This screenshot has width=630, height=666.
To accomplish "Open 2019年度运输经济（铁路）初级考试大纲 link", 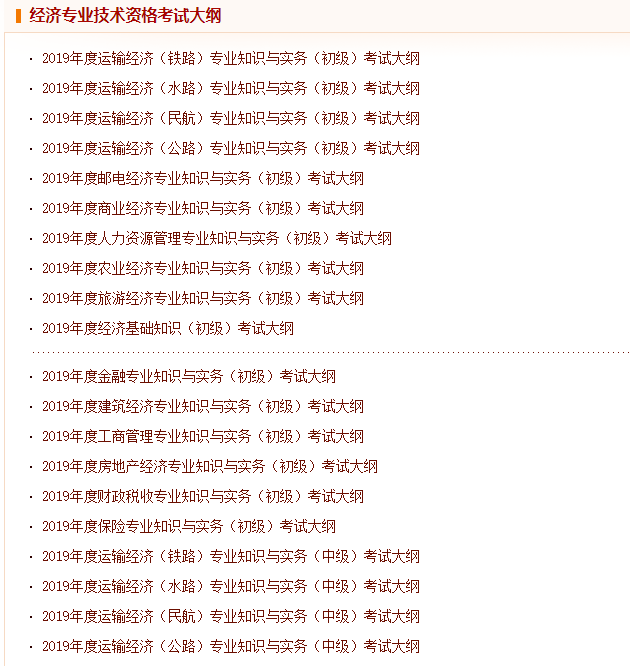I will click(230, 59).
